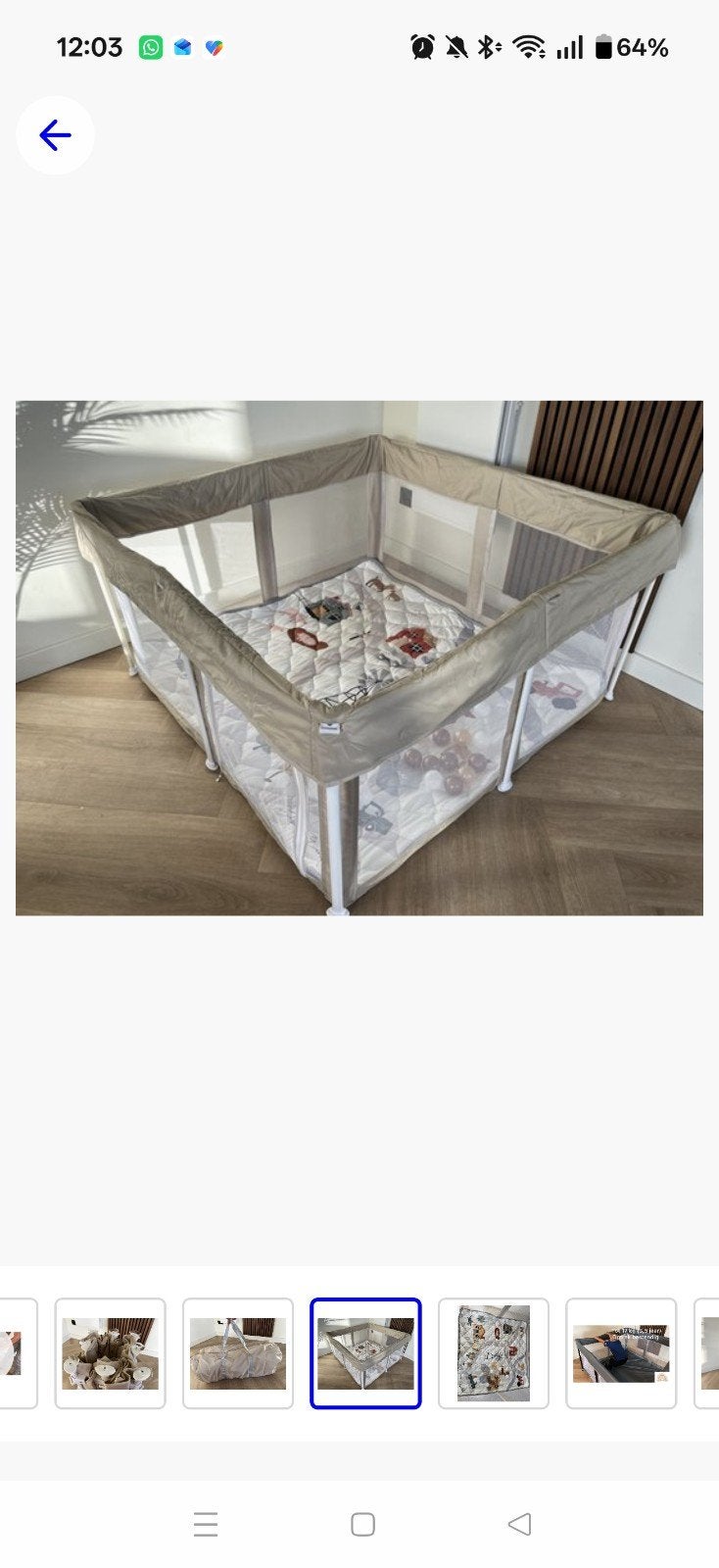The image size is (719, 1568).
Task: Open thumbnail of disassembled playpen parts
Action: click(110, 1353)
